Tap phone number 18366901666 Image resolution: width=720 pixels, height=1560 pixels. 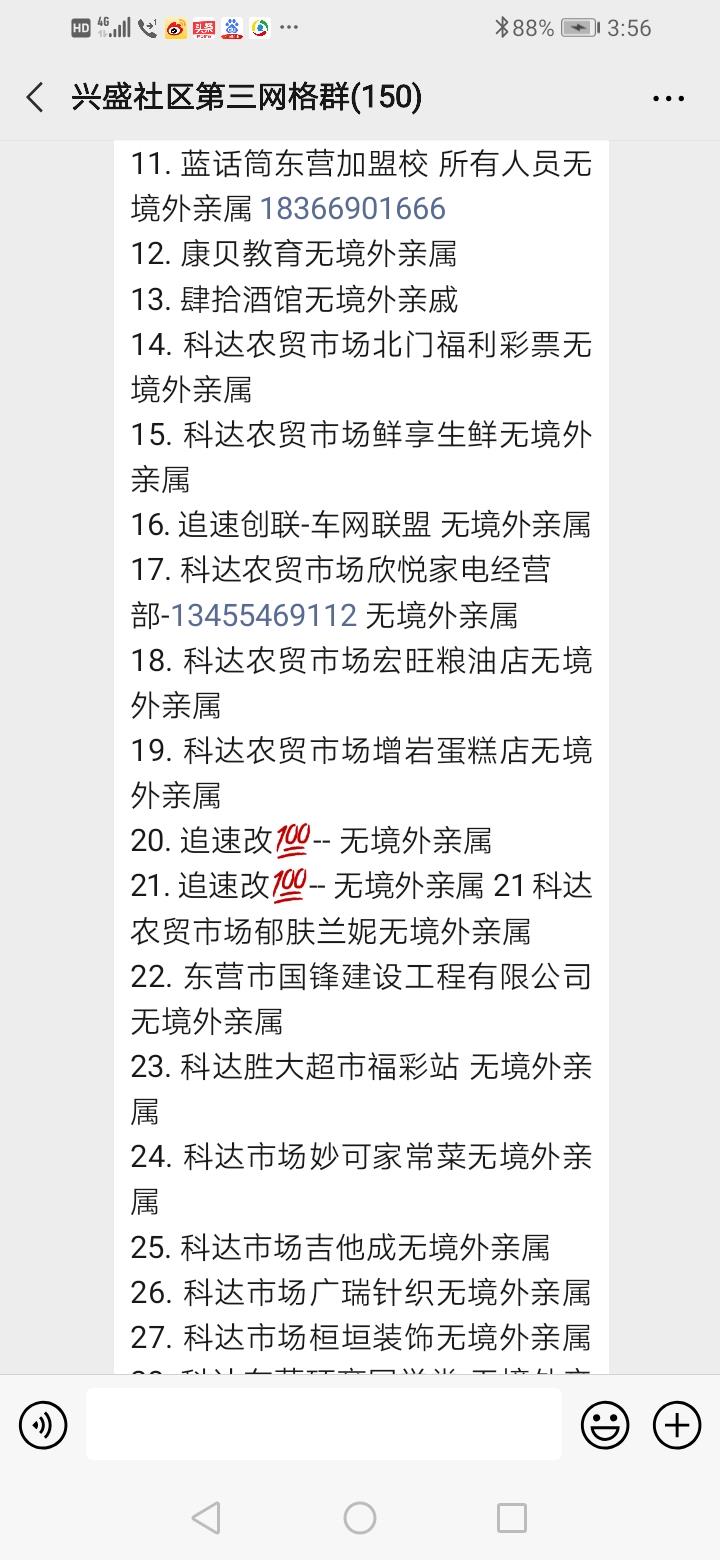(352, 208)
